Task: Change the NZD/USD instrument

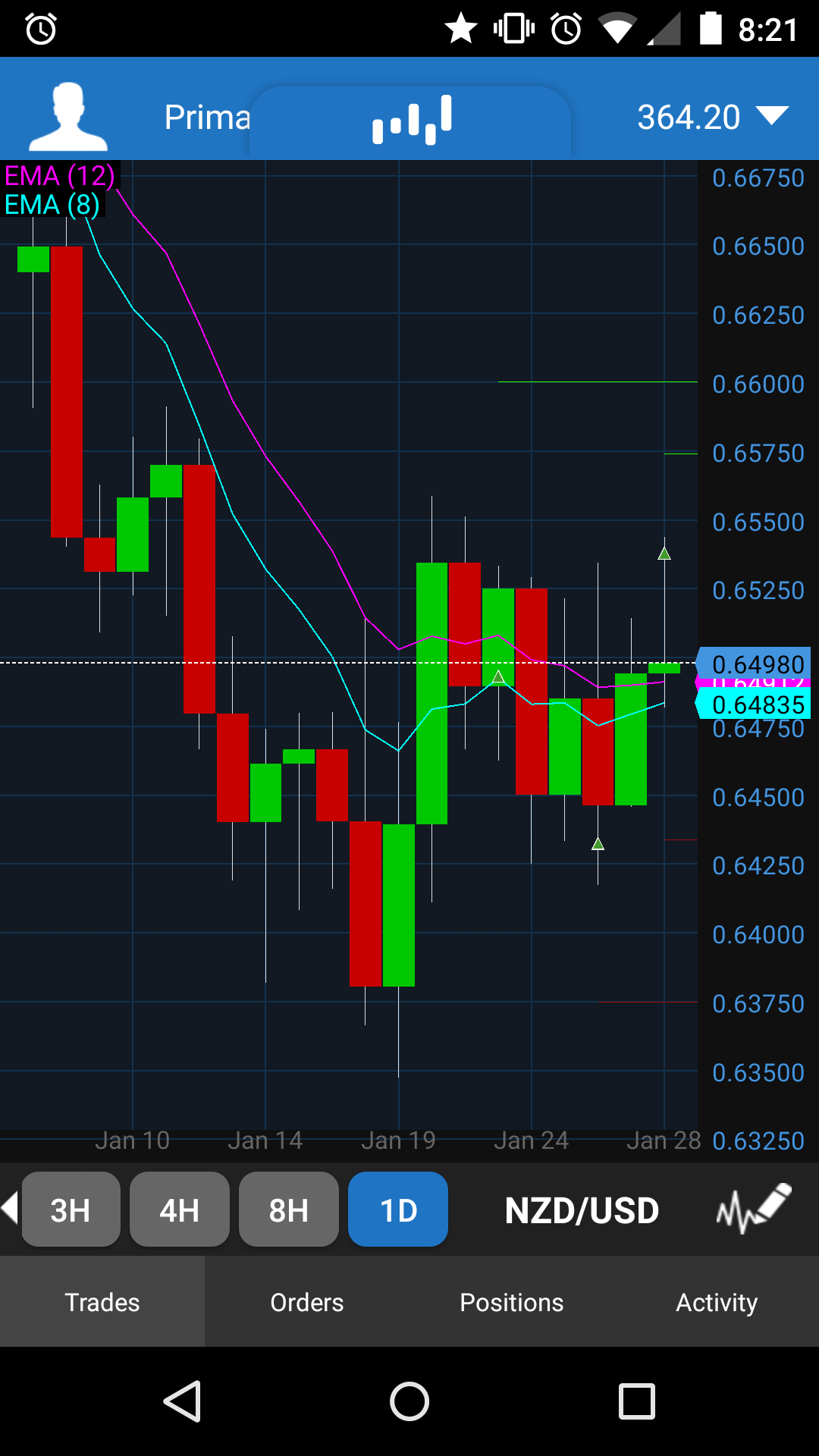Action: [x=582, y=1210]
